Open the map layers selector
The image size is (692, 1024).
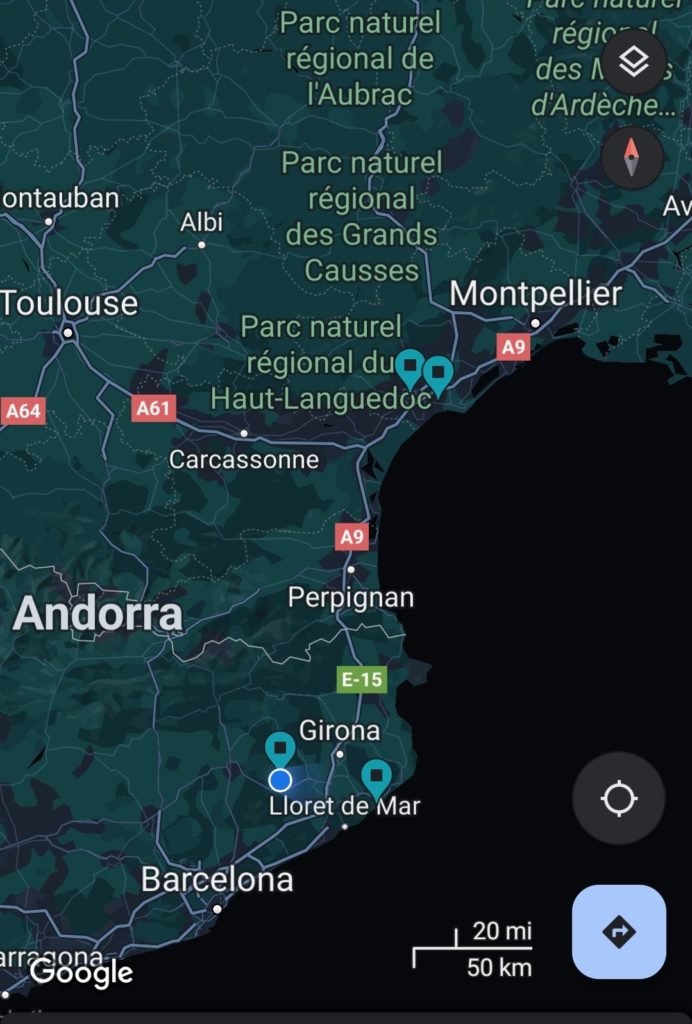tap(633, 62)
